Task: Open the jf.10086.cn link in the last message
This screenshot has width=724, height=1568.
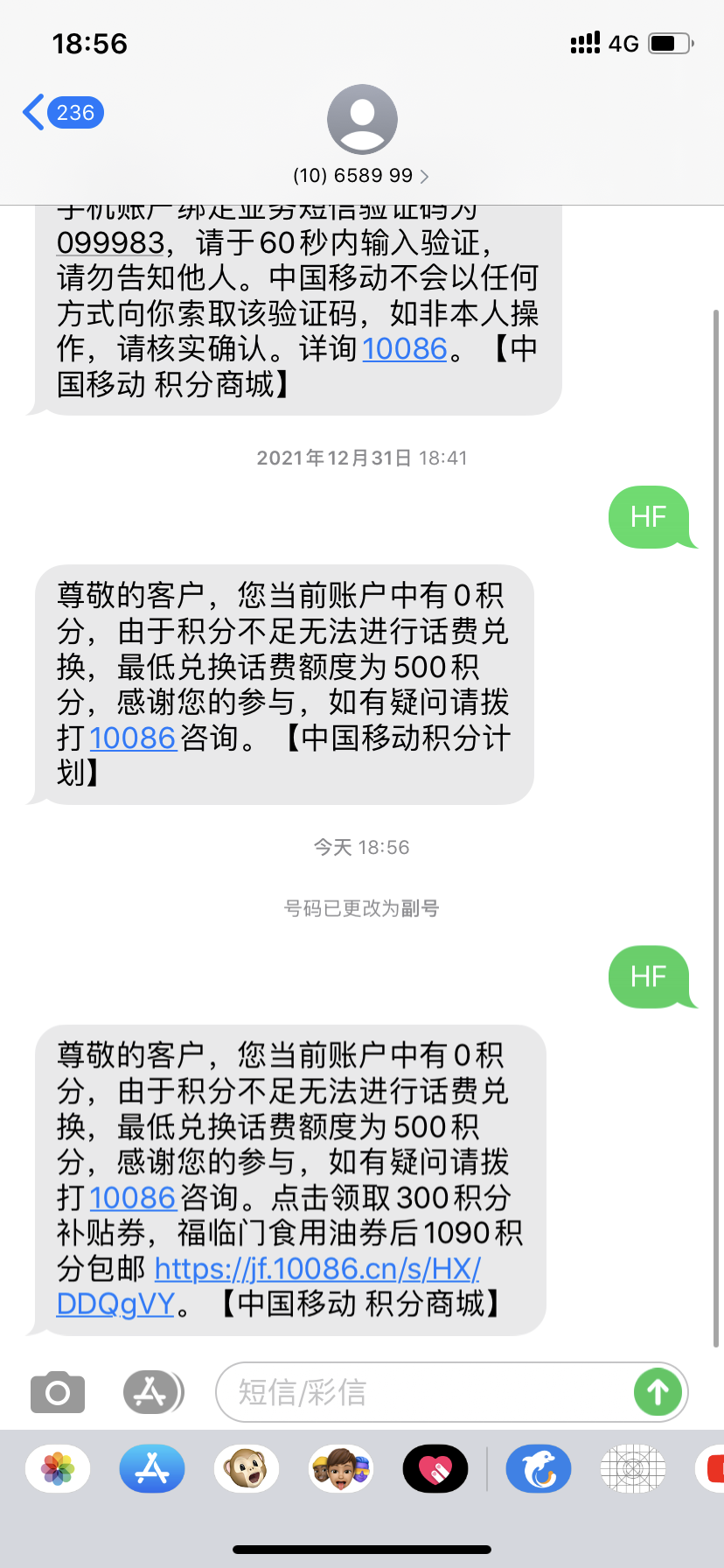Action: coord(268,1285)
